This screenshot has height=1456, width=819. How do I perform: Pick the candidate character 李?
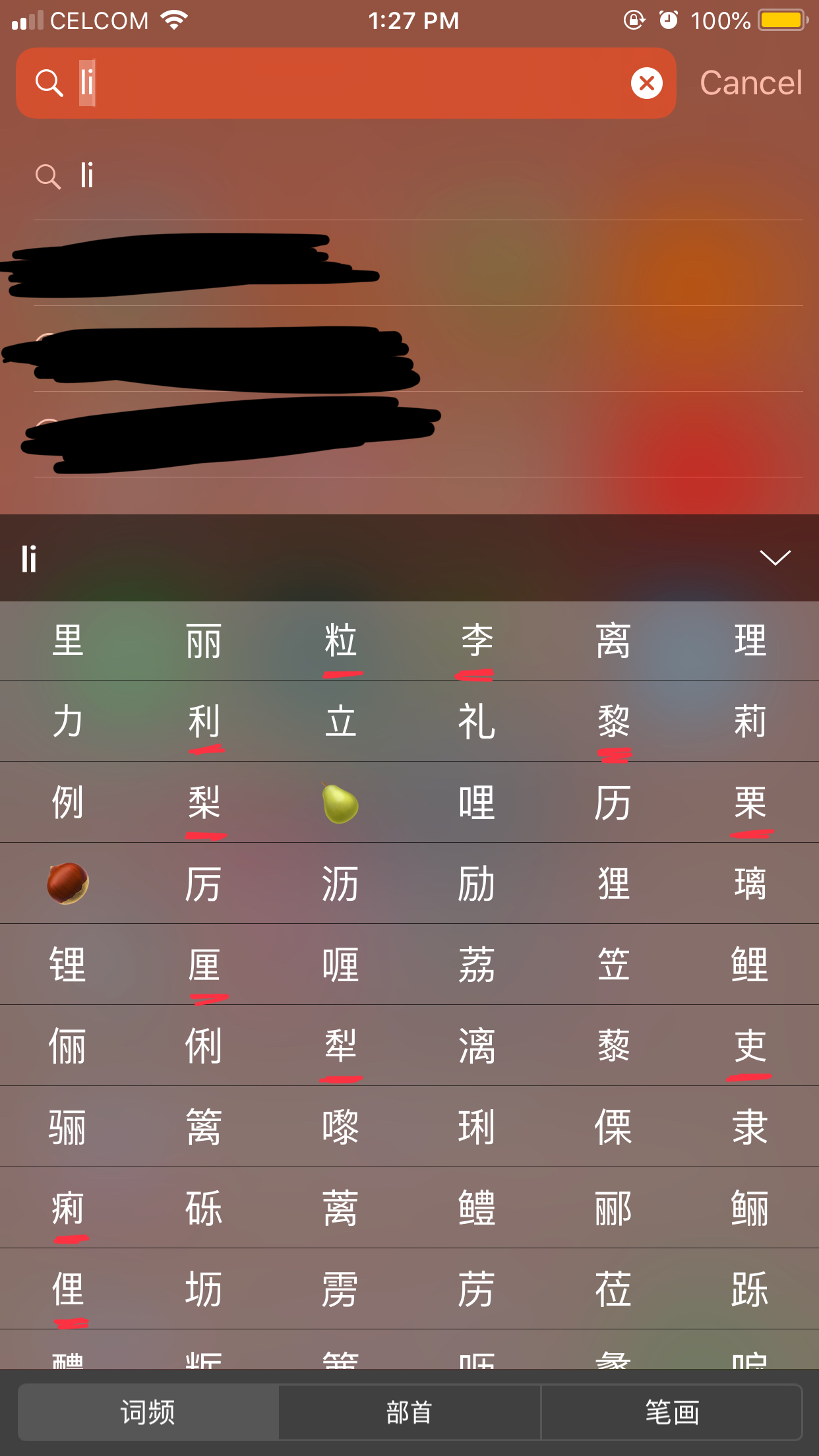tap(477, 640)
